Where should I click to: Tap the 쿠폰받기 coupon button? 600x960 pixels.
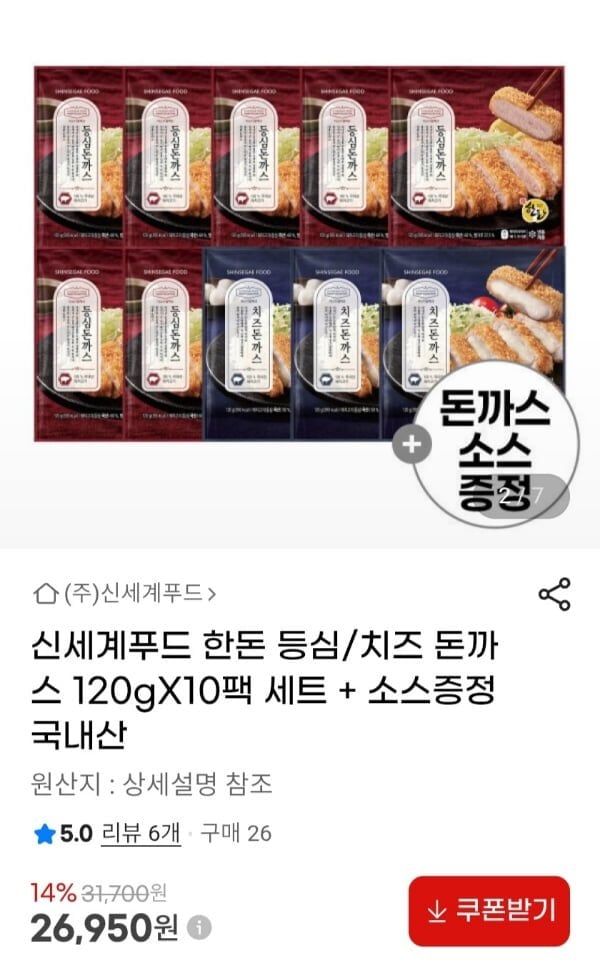(489, 910)
